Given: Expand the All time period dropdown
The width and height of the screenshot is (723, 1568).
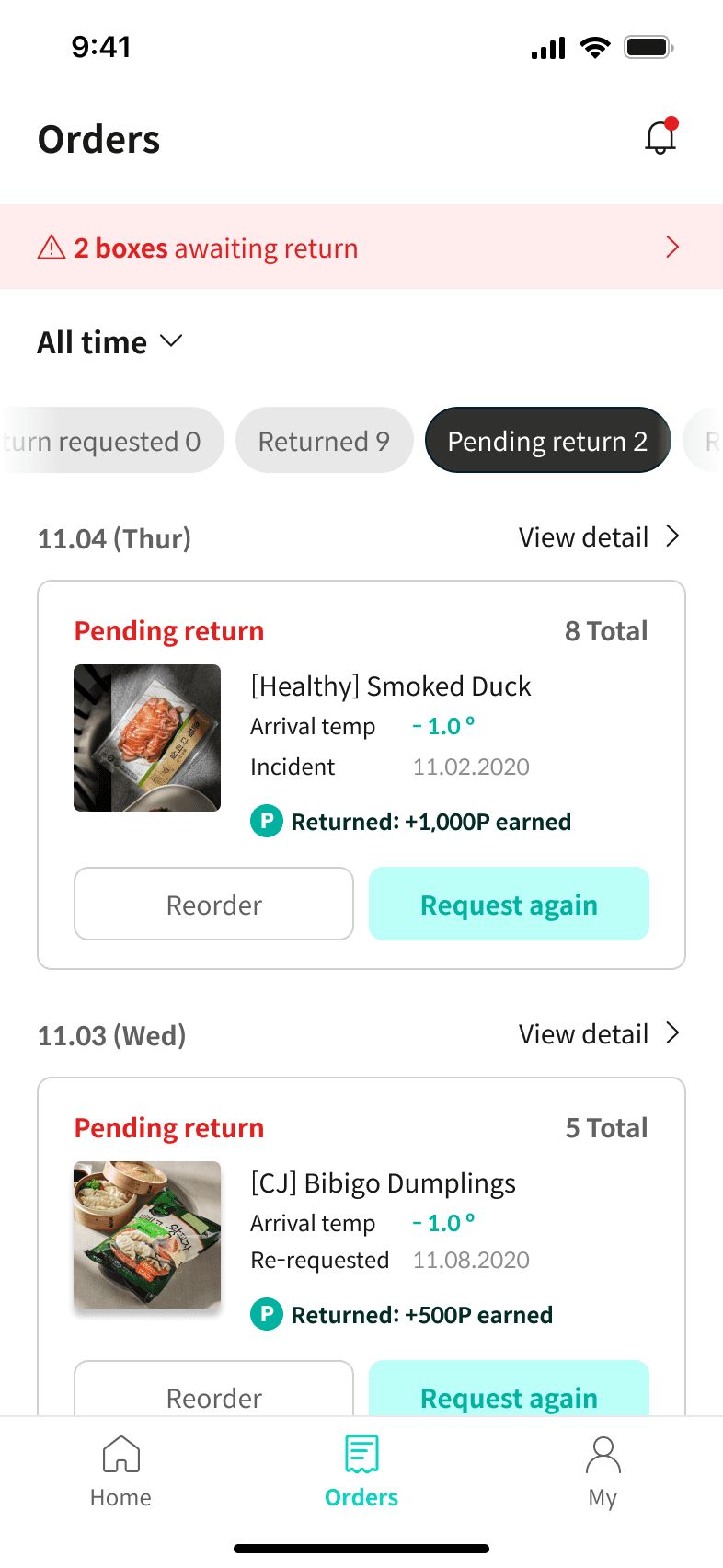Looking at the screenshot, I should click(110, 342).
